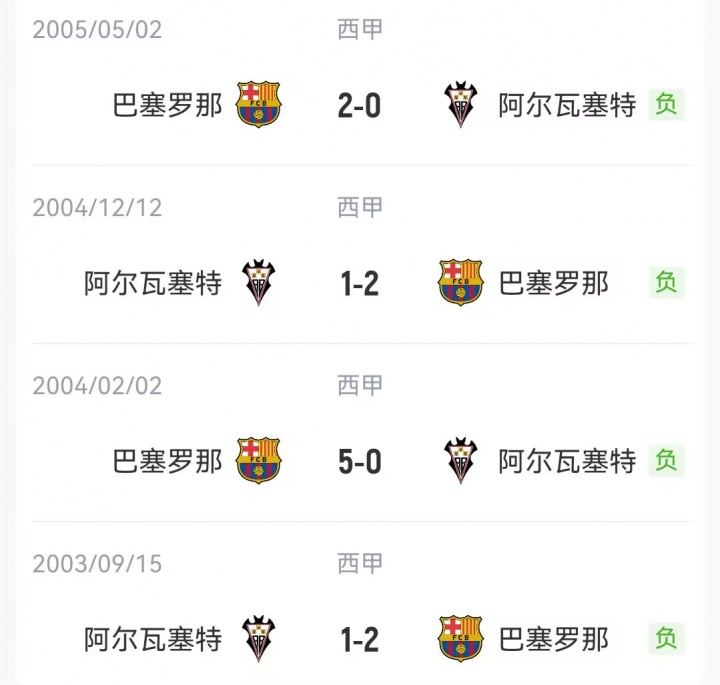Select the 2003/09/15 match row
720x685 pixels.
[x=359, y=639]
